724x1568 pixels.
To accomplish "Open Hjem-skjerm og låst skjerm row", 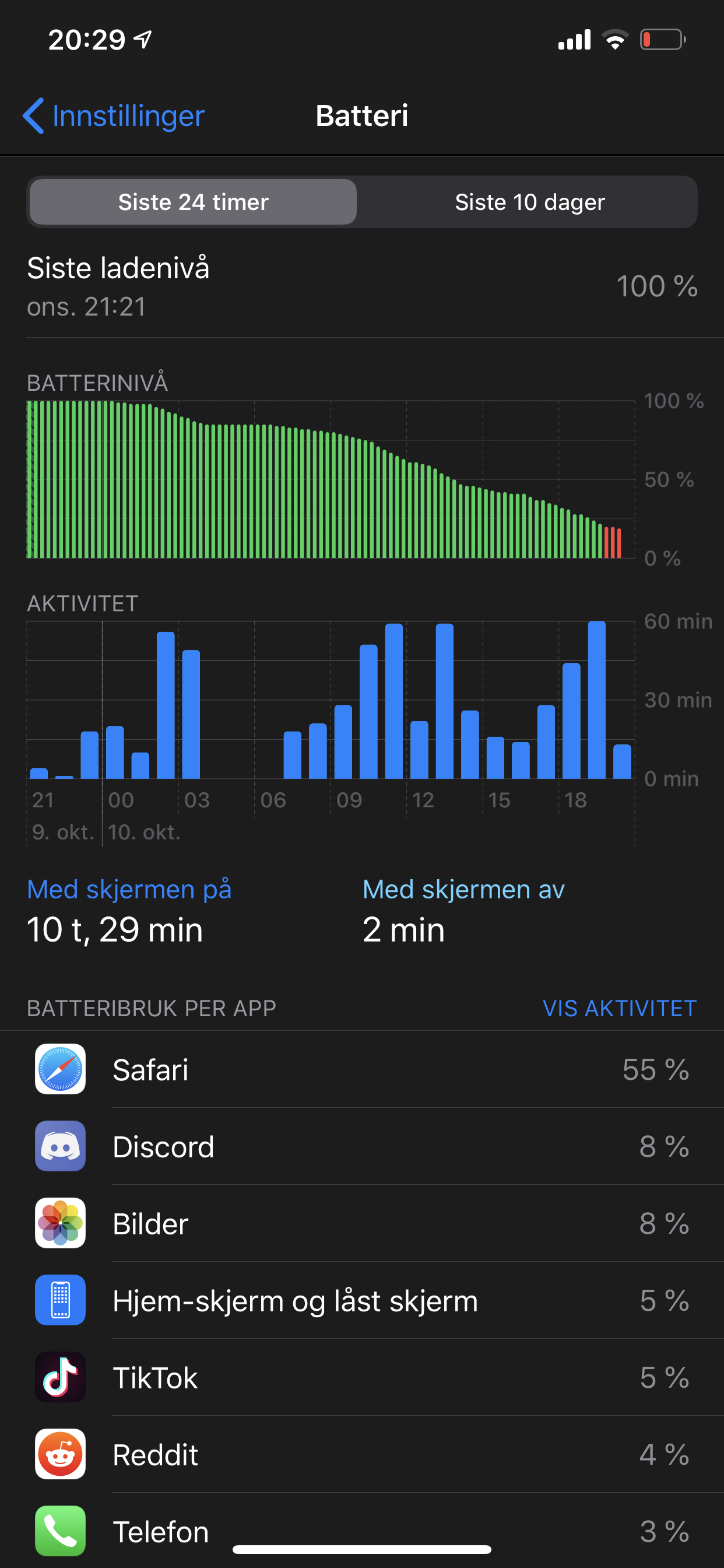I will coord(362,1301).
